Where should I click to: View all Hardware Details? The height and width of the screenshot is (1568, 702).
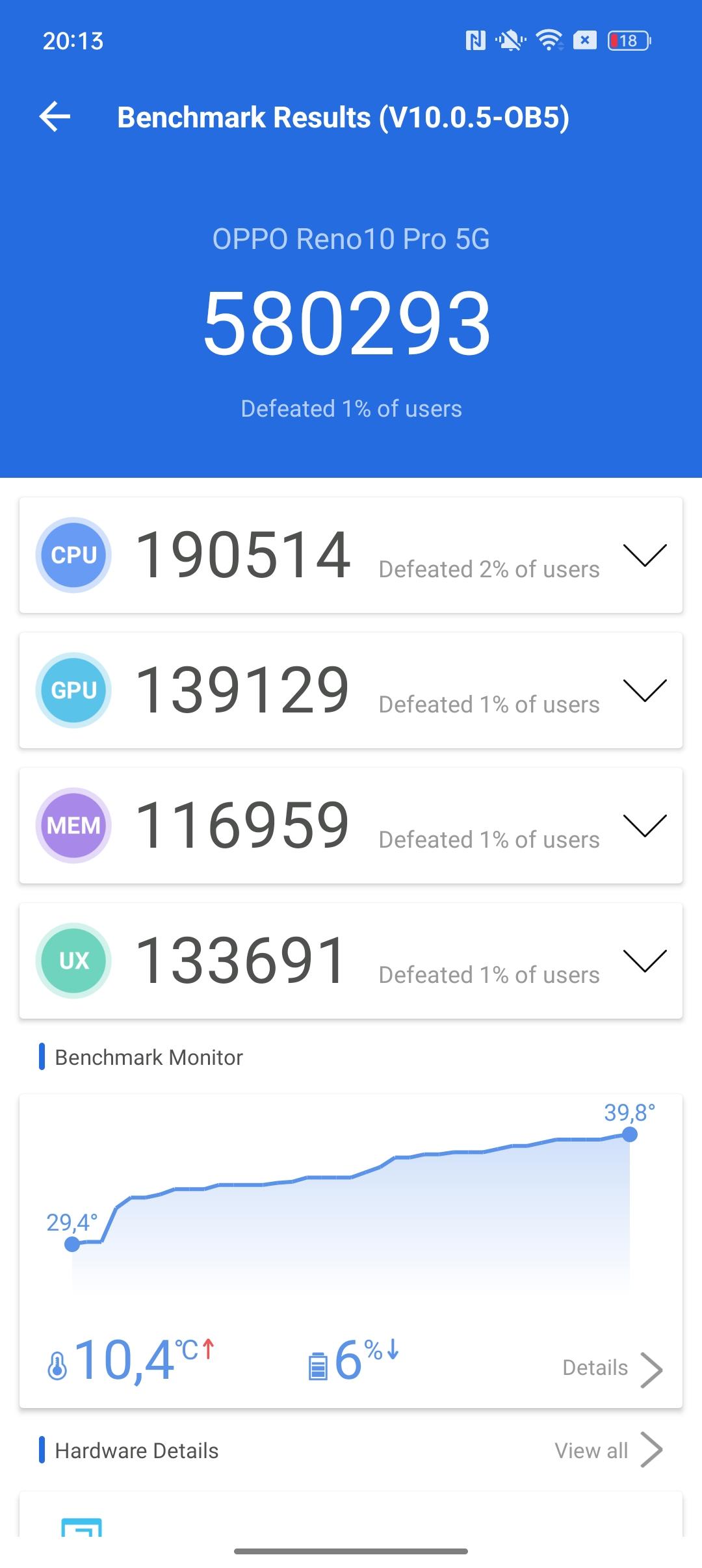pyautogui.click(x=608, y=1451)
